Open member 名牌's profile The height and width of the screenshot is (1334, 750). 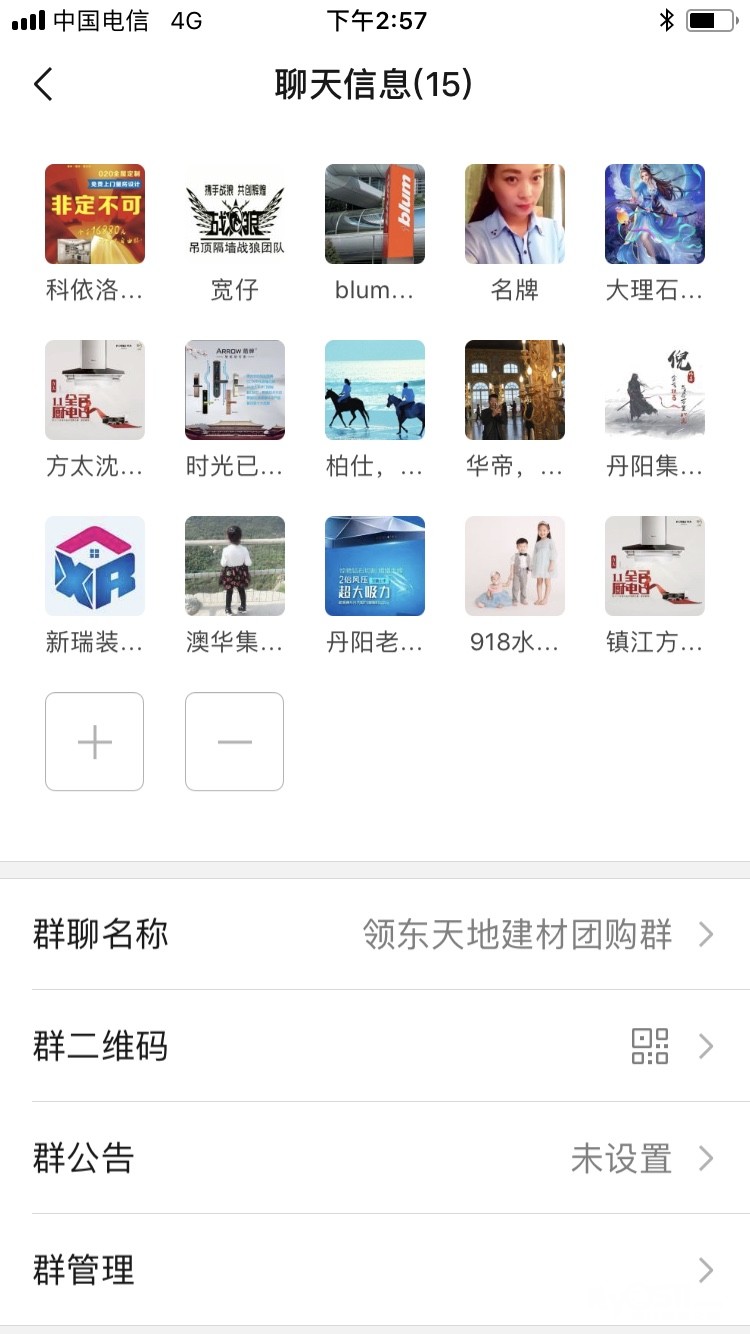click(515, 214)
